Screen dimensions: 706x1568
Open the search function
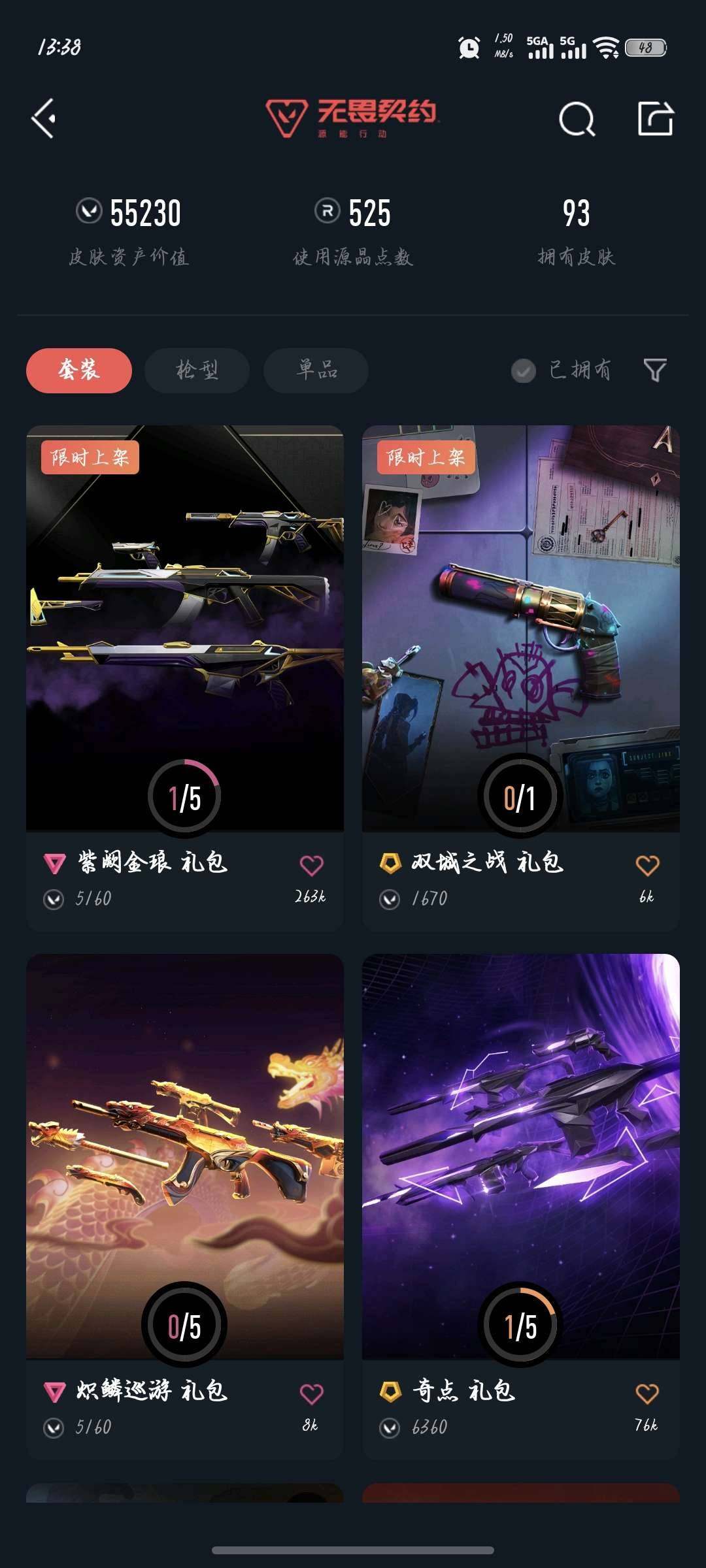(577, 120)
